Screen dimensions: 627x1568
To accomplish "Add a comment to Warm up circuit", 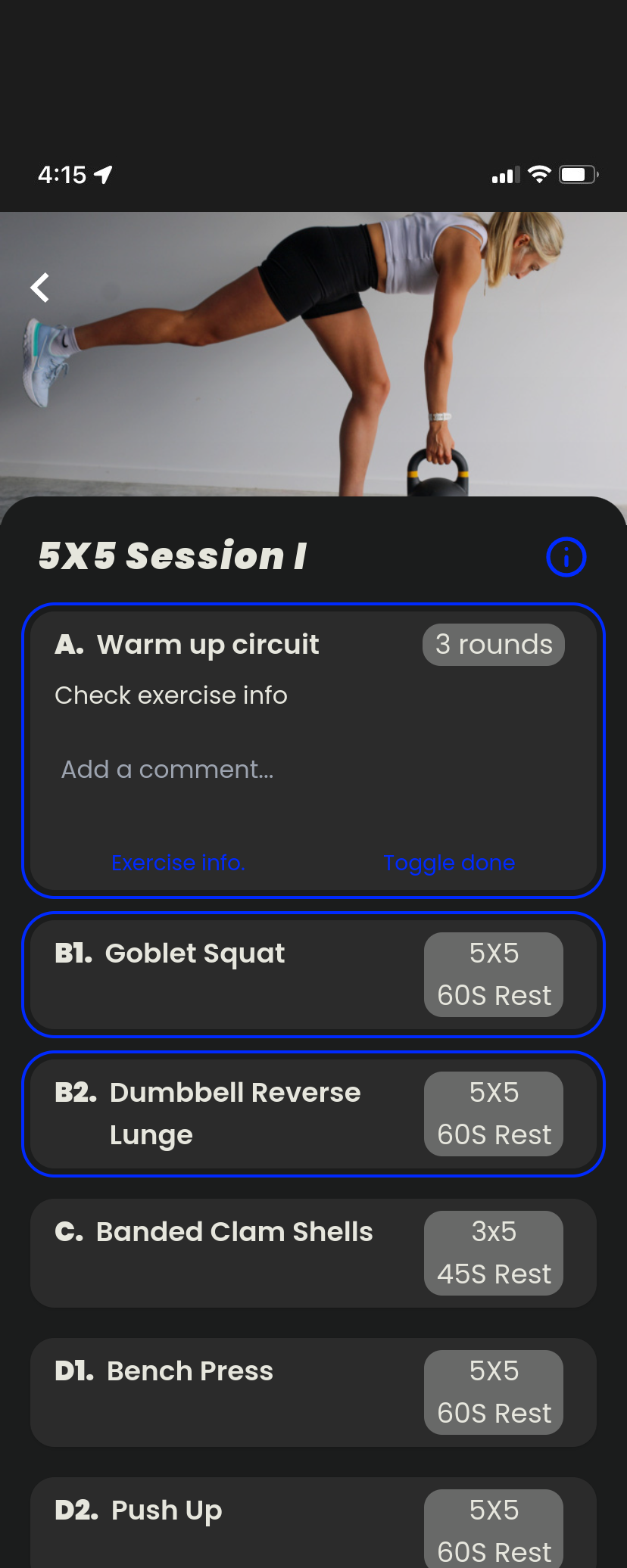I will [167, 770].
